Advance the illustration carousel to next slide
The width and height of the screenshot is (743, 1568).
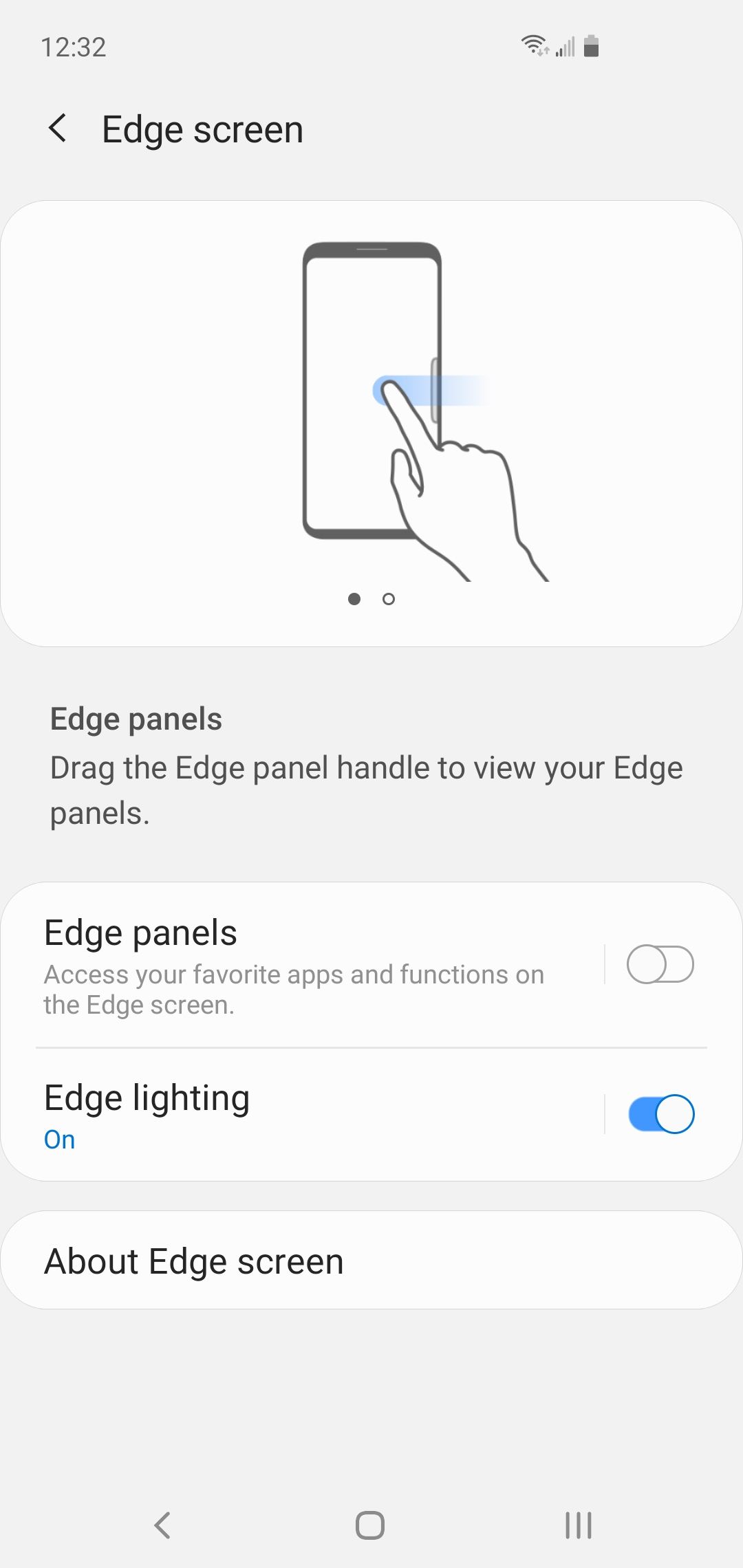point(389,599)
